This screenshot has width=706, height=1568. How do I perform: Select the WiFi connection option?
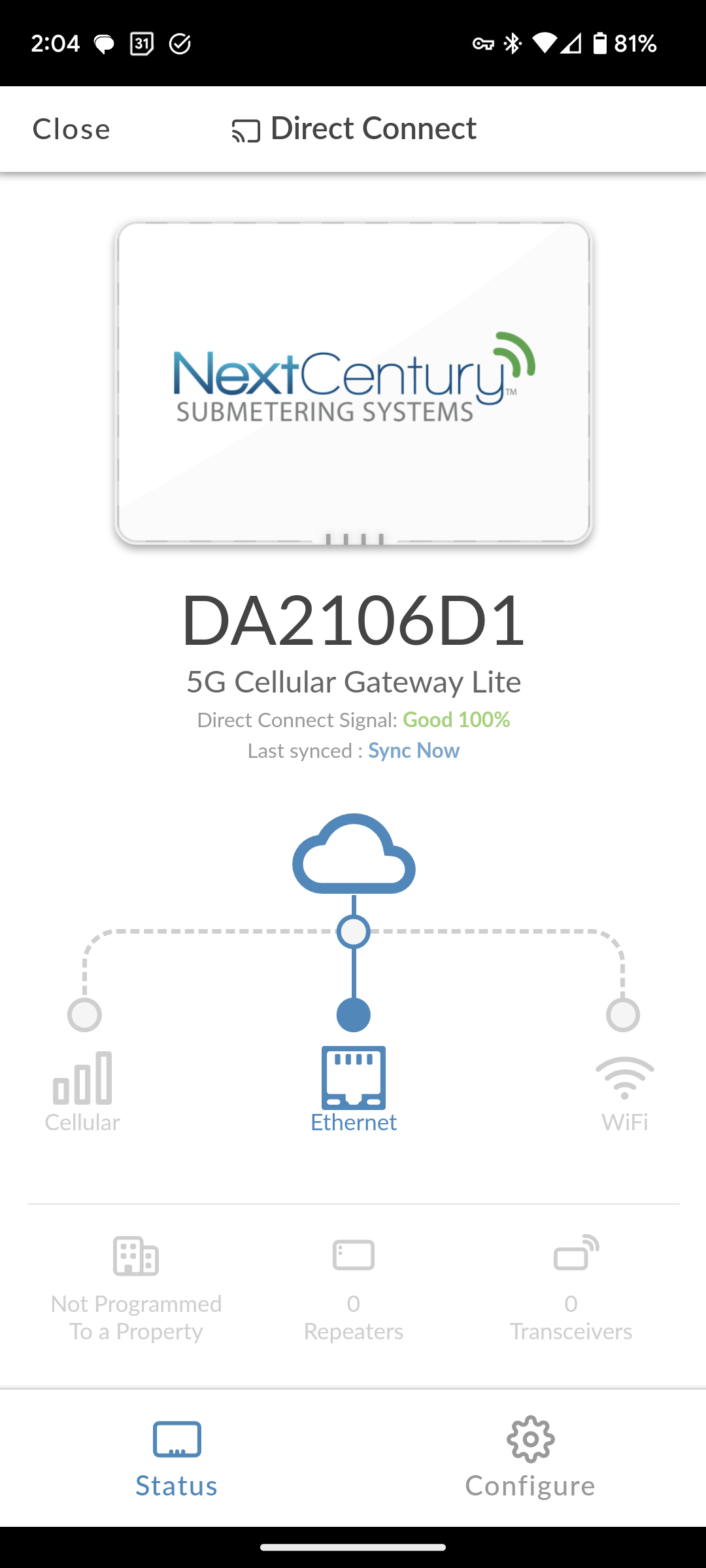pos(624,1092)
